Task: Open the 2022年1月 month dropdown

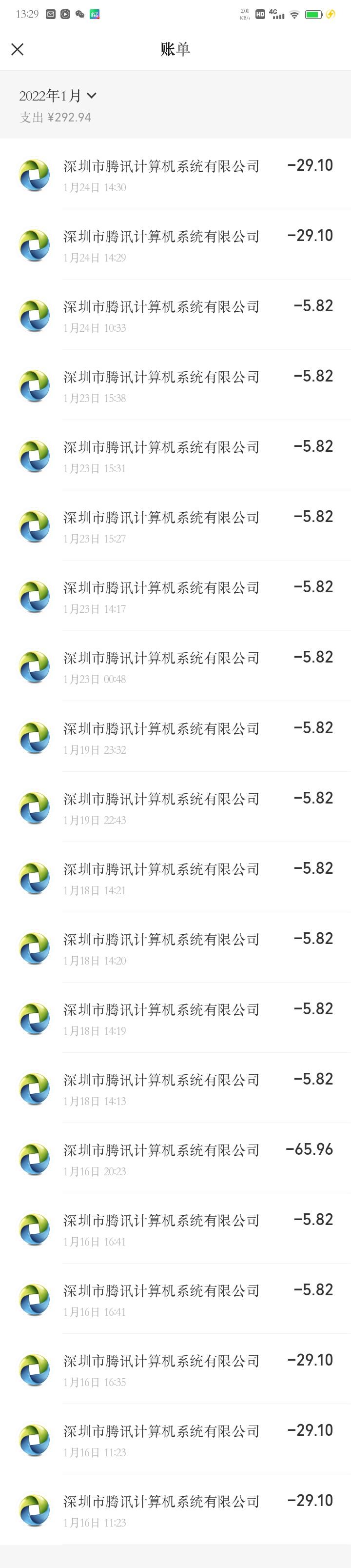Action: 58,96
